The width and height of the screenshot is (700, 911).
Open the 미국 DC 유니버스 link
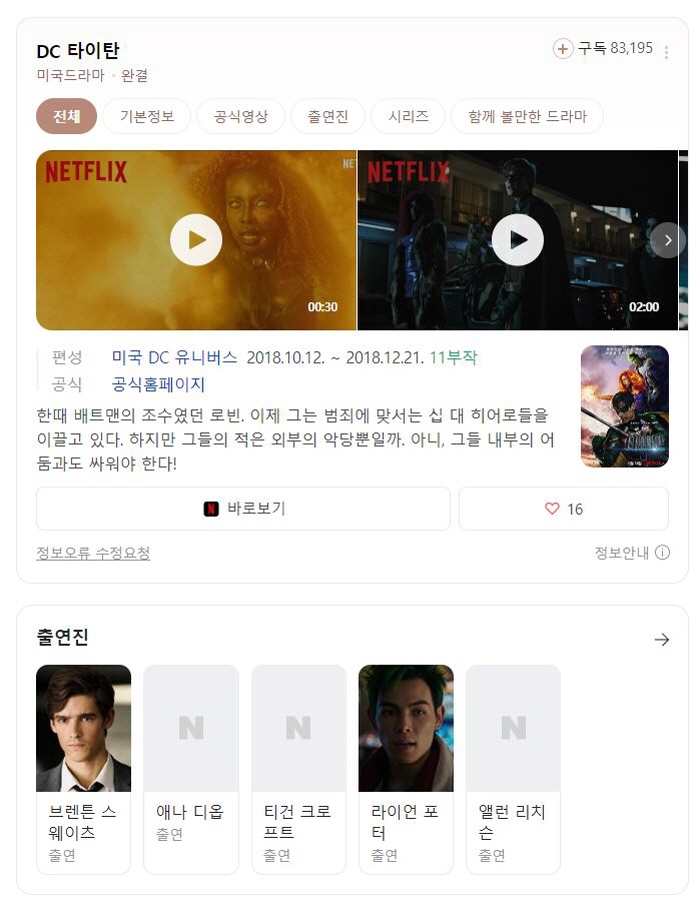tap(174, 357)
